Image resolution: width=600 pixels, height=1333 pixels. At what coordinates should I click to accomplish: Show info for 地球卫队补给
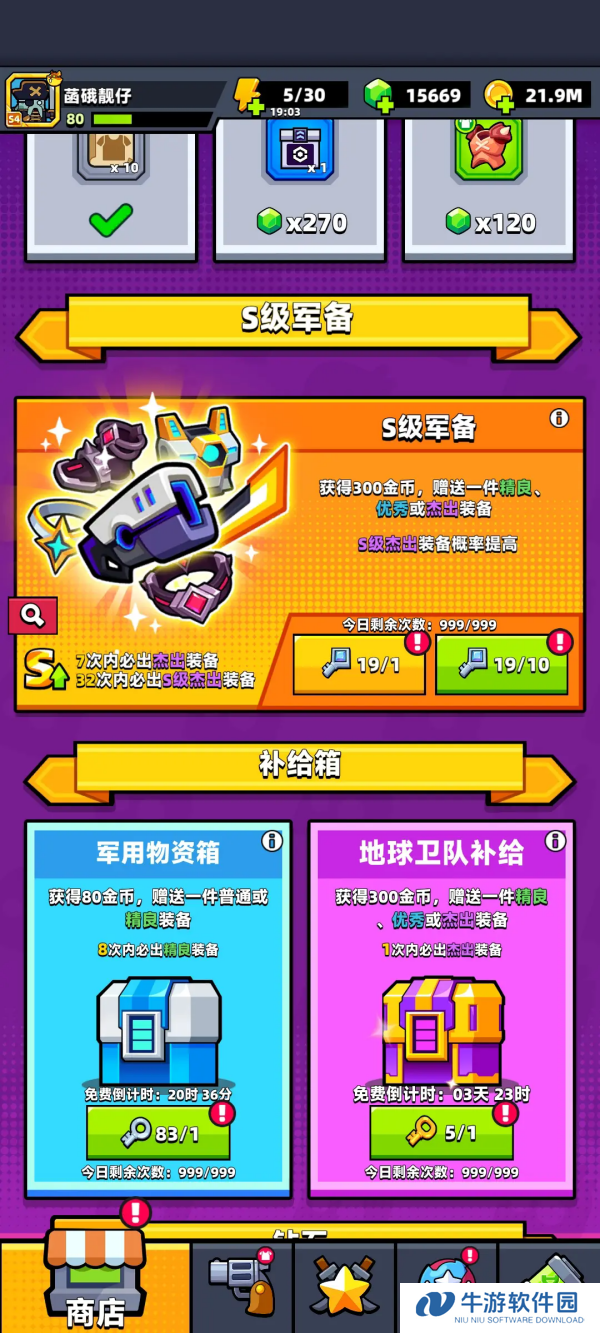(x=555, y=841)
